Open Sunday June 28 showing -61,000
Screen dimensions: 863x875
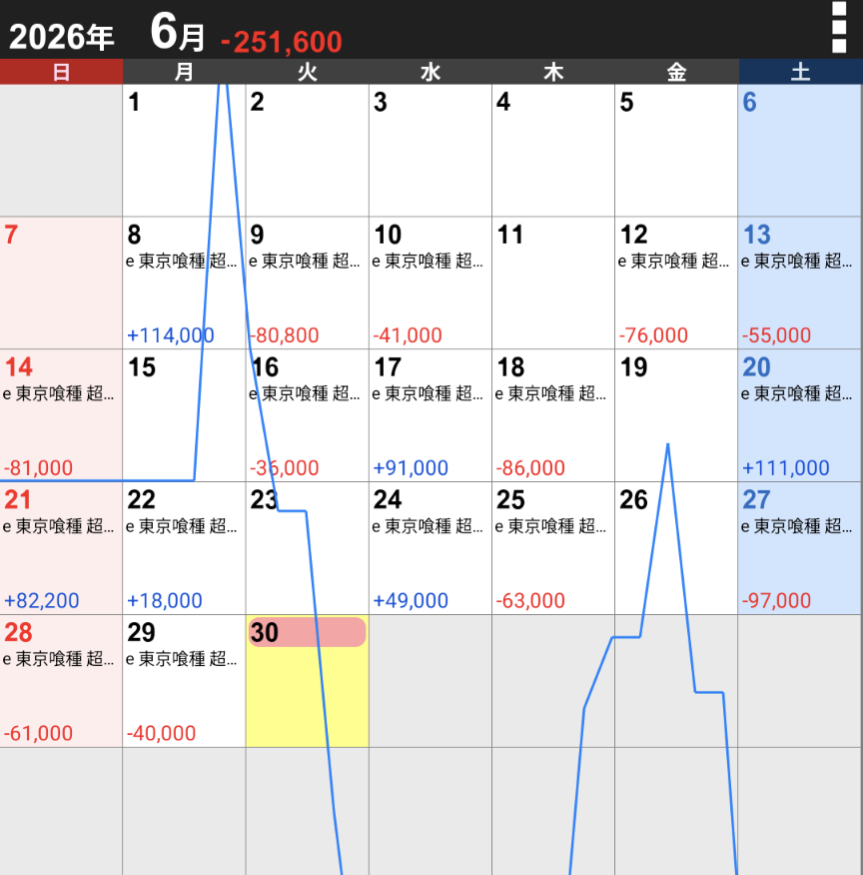pos(61,681)
